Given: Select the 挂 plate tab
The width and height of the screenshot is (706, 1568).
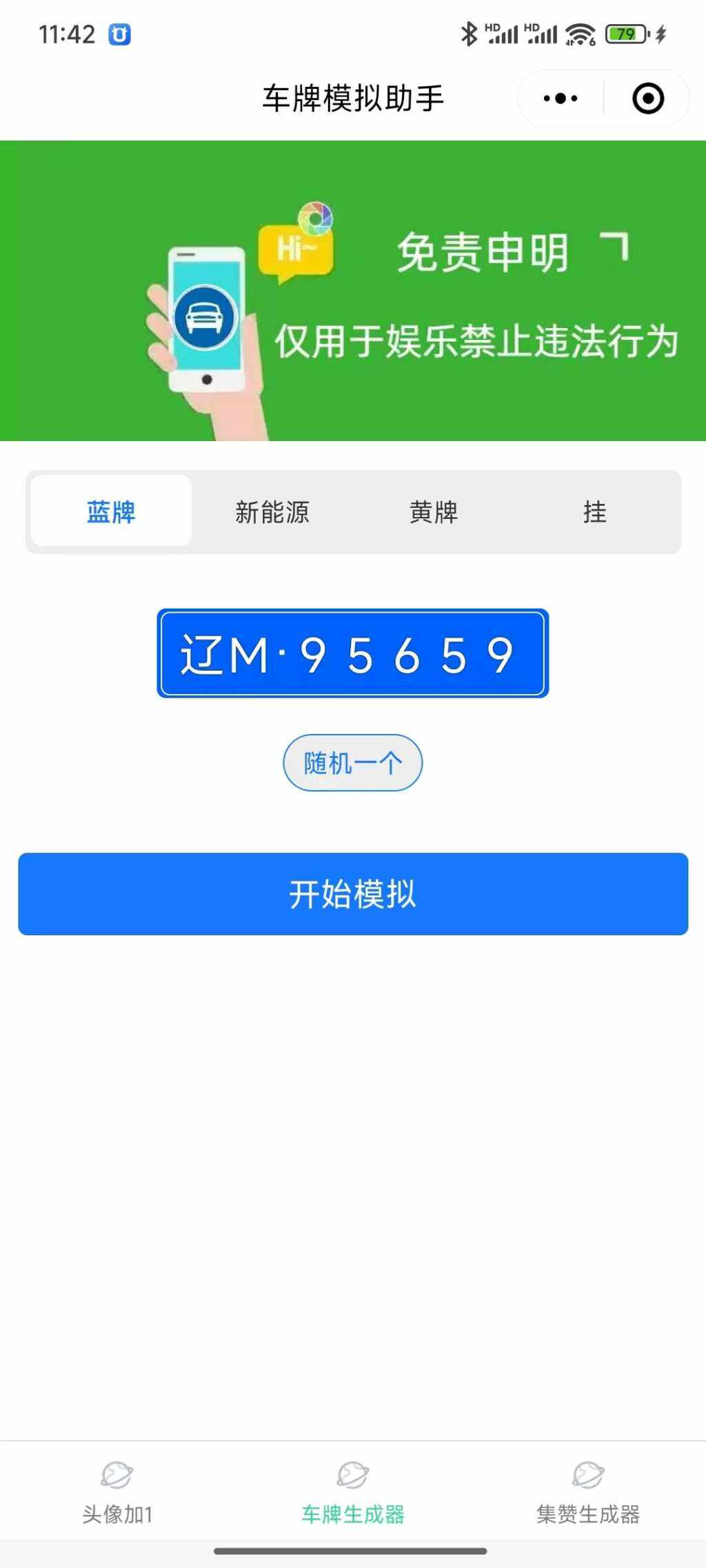Looking at the screenshot, I should [x=595, y=511].
